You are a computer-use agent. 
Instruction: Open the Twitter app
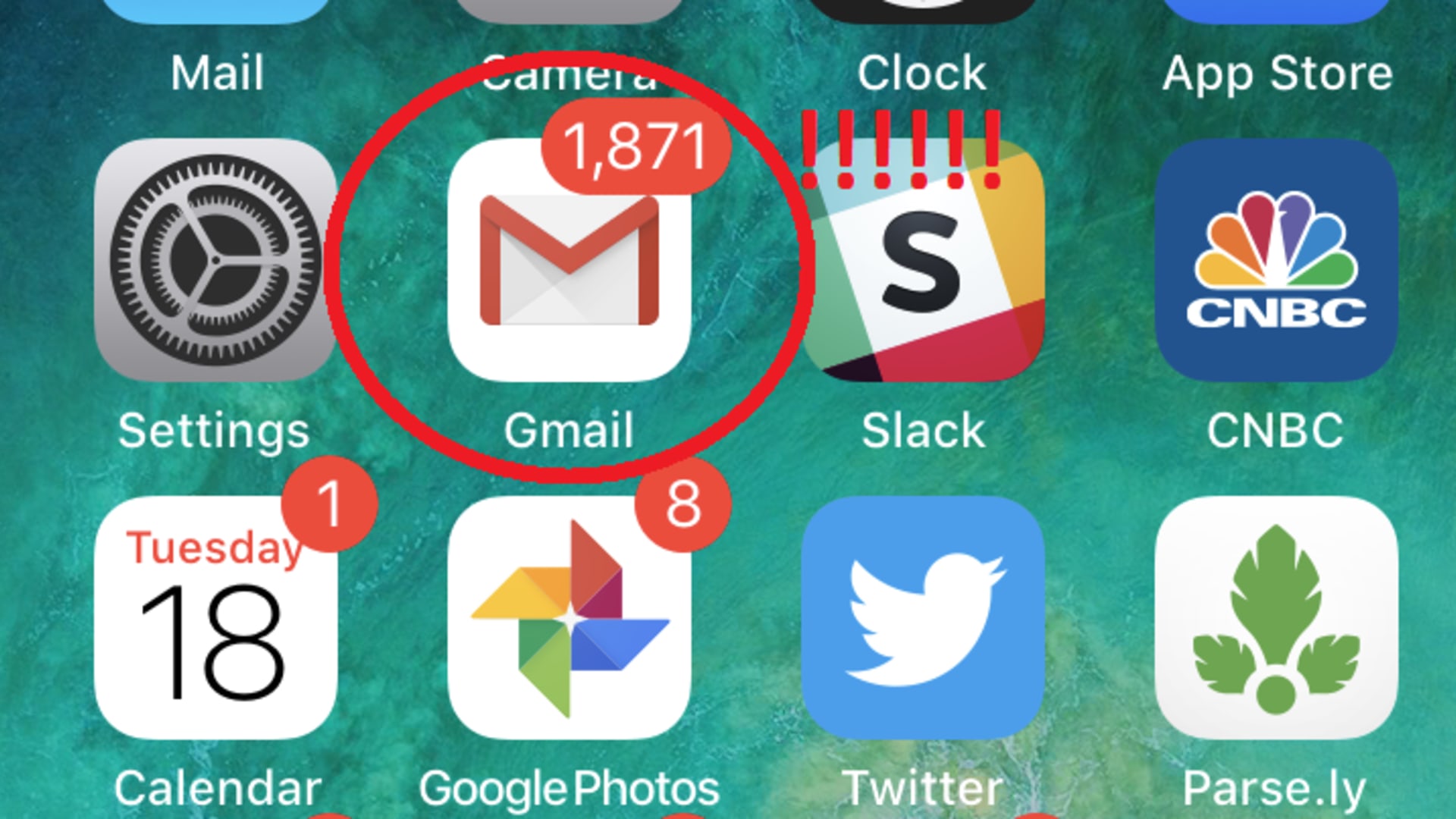pos(923,618)
